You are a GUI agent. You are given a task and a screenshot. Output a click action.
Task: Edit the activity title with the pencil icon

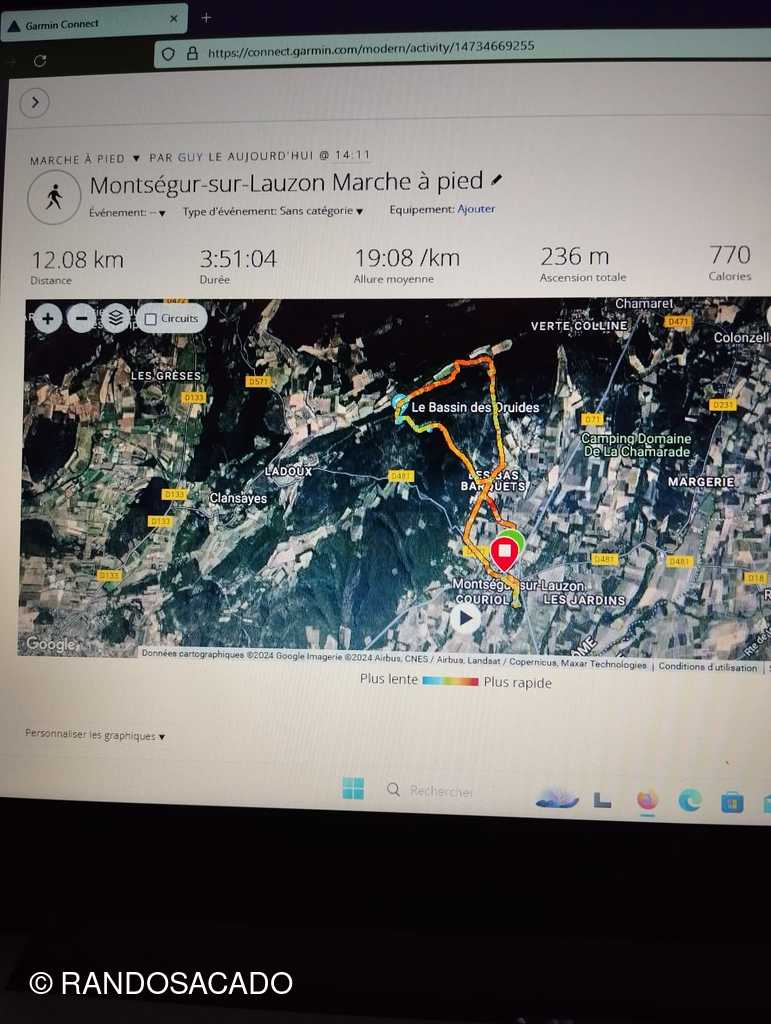click(497, 180)
